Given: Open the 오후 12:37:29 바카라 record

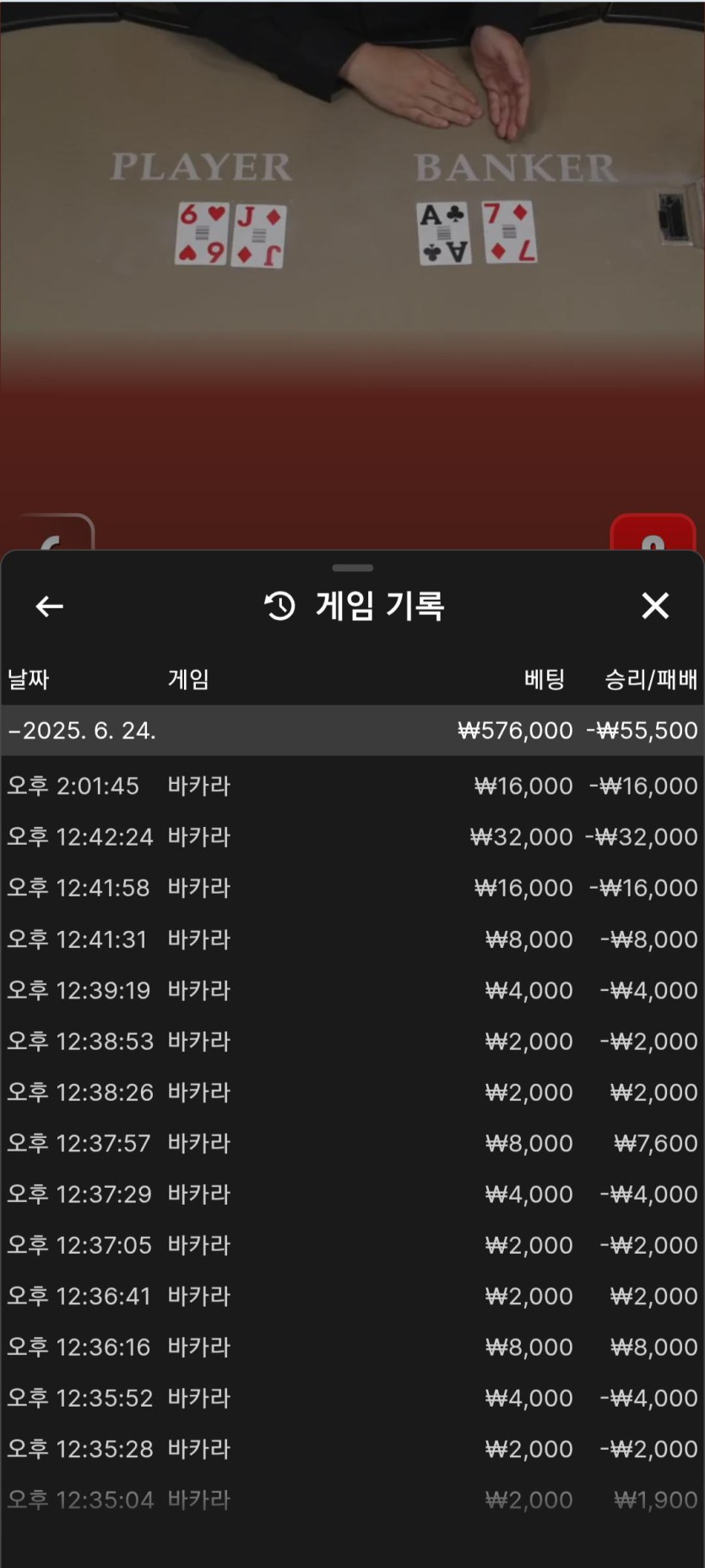Looking at the screenshot, I should point(352,1194).
